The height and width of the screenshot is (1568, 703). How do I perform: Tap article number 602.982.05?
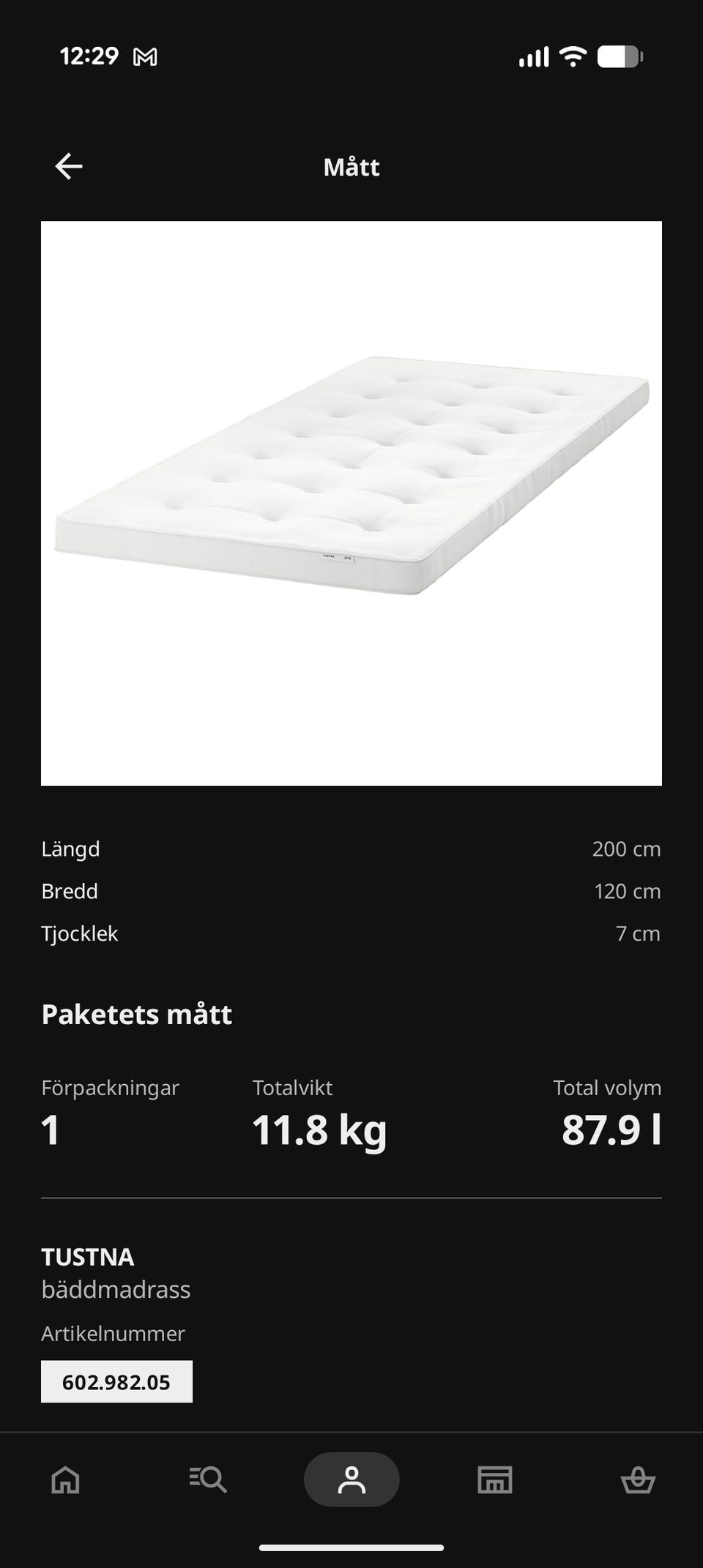click(116, 1382)
